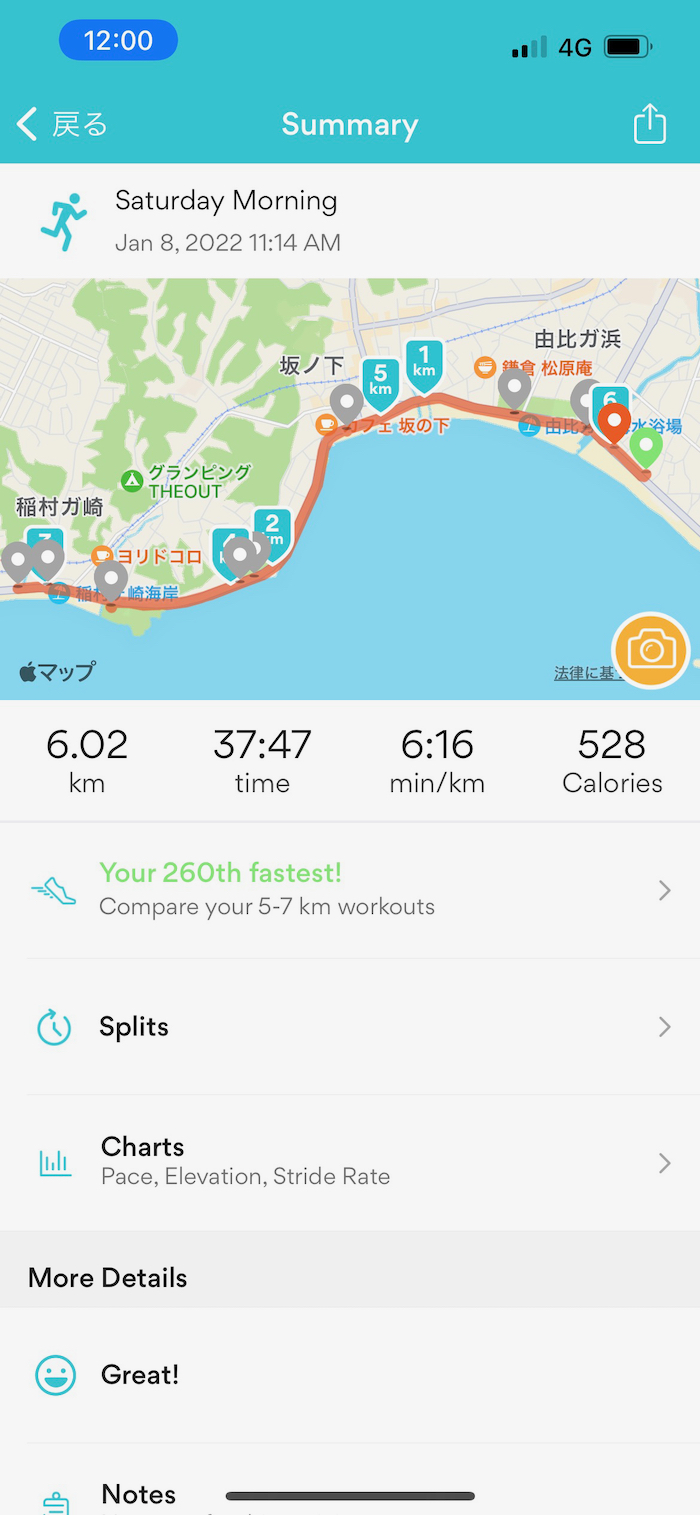Screen dimensions: 700x1515
Task: Go back using the 戻る button
Action: point(62,125)
